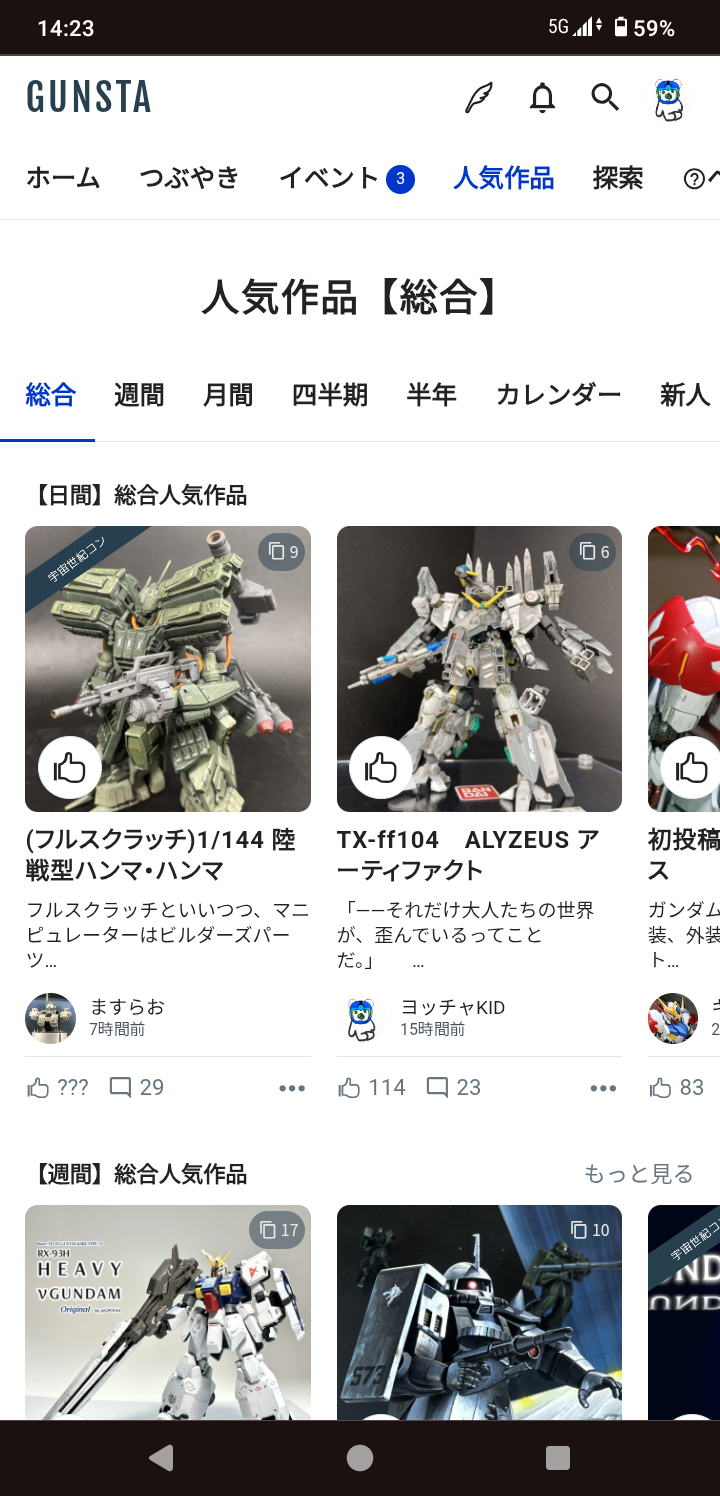
Task: Open more options for ますらお's post
Action: (x=292, y=1088)
